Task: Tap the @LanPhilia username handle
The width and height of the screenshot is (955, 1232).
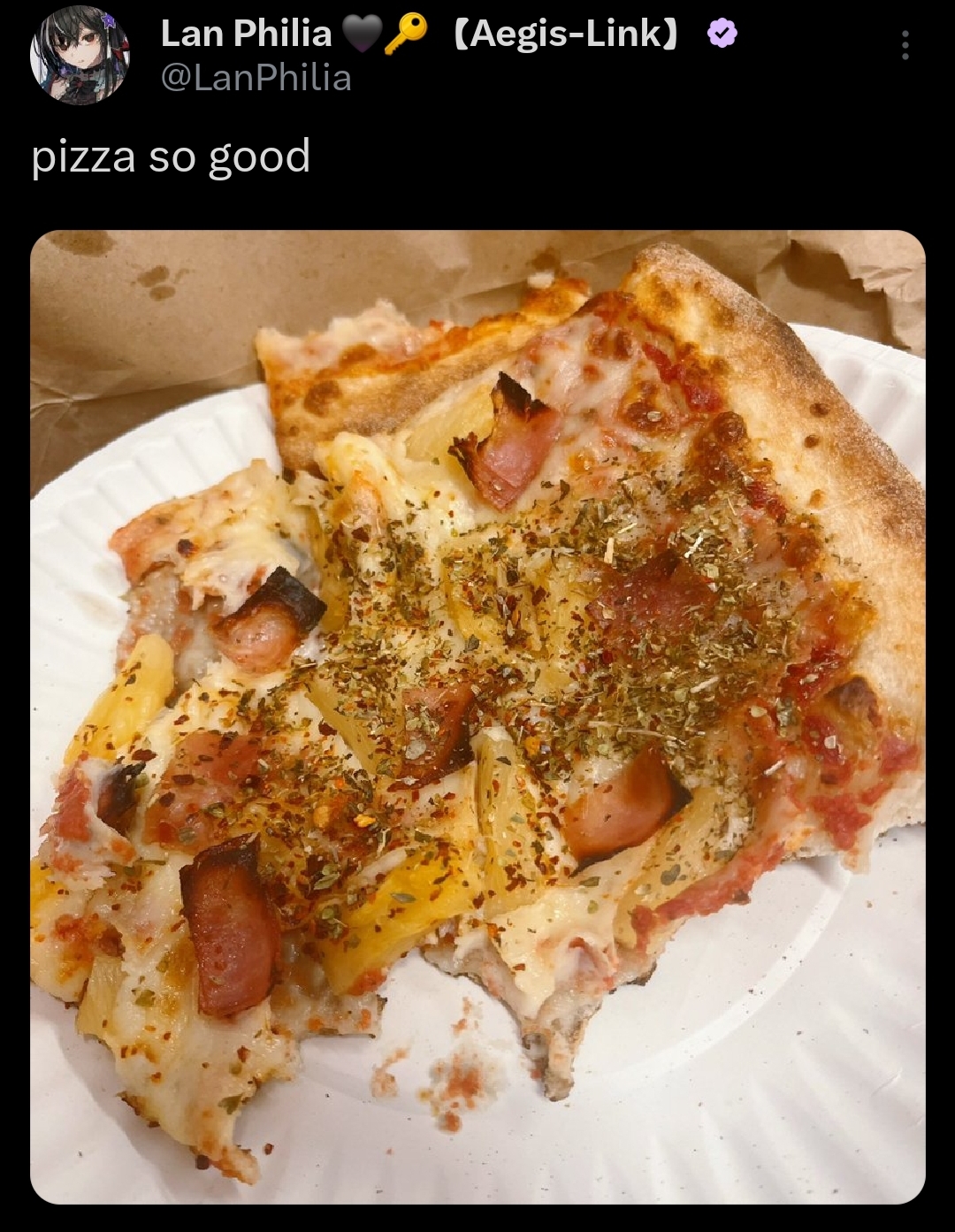Action: 256,79
